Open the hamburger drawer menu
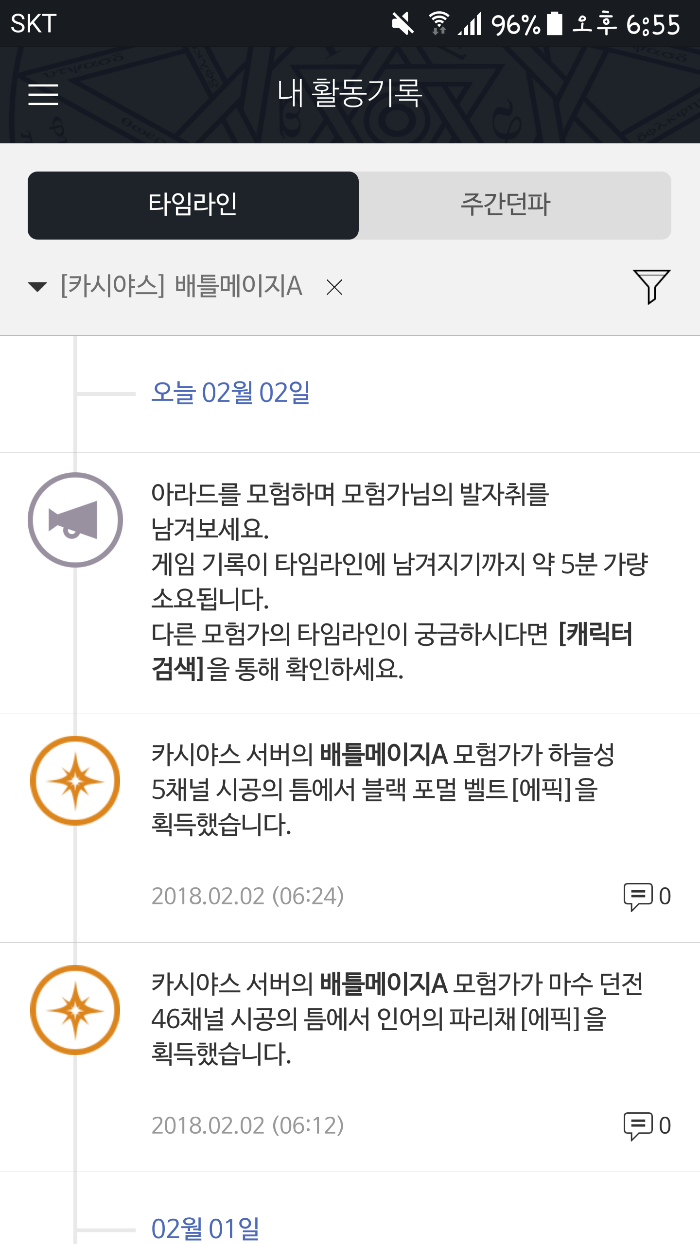The image size is (700, 1244). (x=43, y=95)
